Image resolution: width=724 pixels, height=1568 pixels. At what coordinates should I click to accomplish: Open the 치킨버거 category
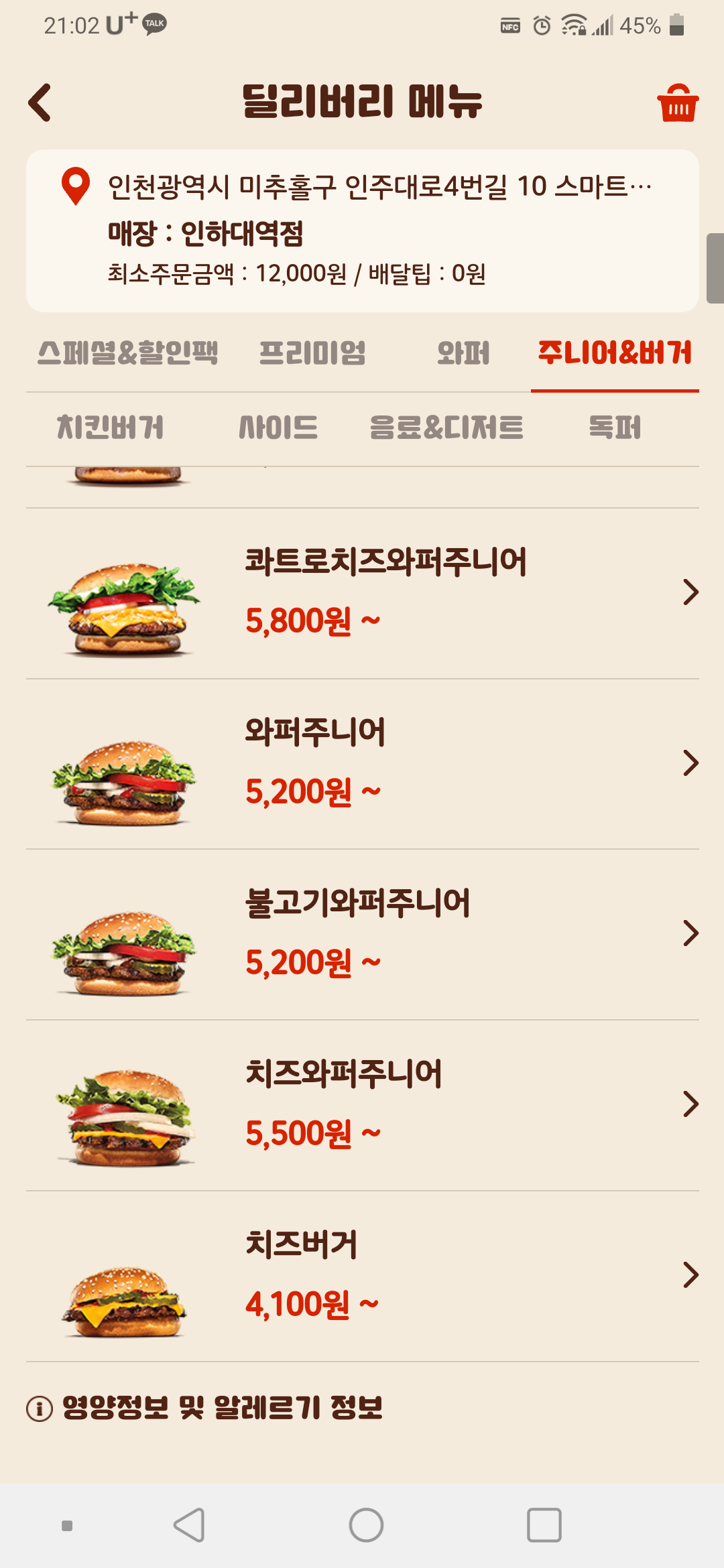[x=111, y=428]
